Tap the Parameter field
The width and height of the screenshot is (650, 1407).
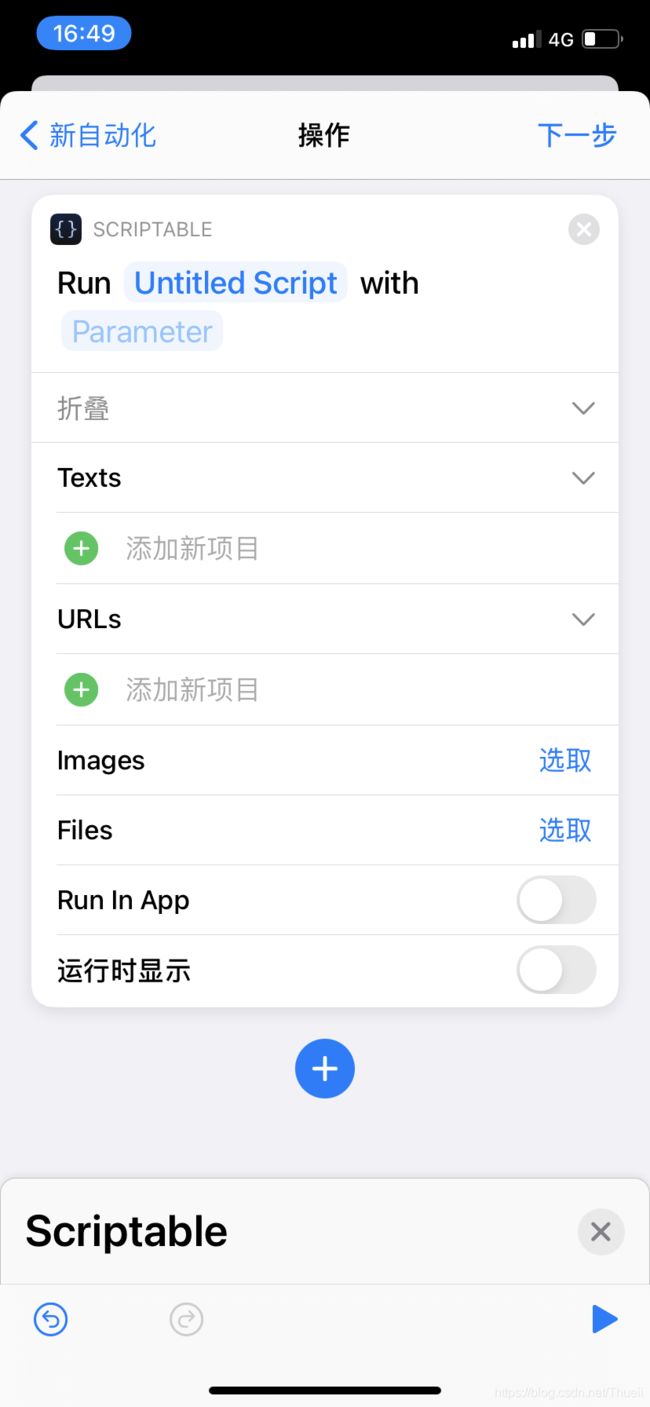click(x=142, y=331)
